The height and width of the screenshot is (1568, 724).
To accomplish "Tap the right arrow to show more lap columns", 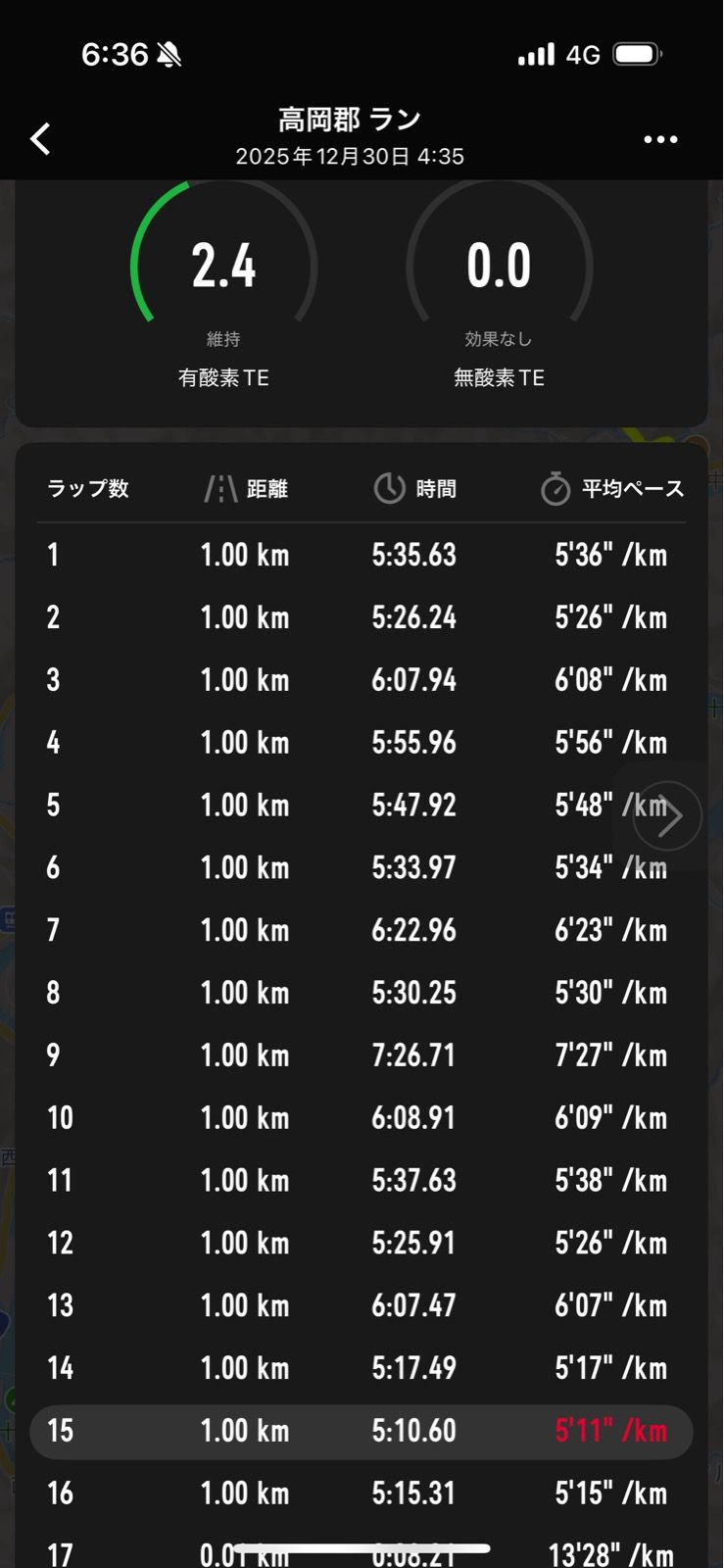I will pos(667,815).
